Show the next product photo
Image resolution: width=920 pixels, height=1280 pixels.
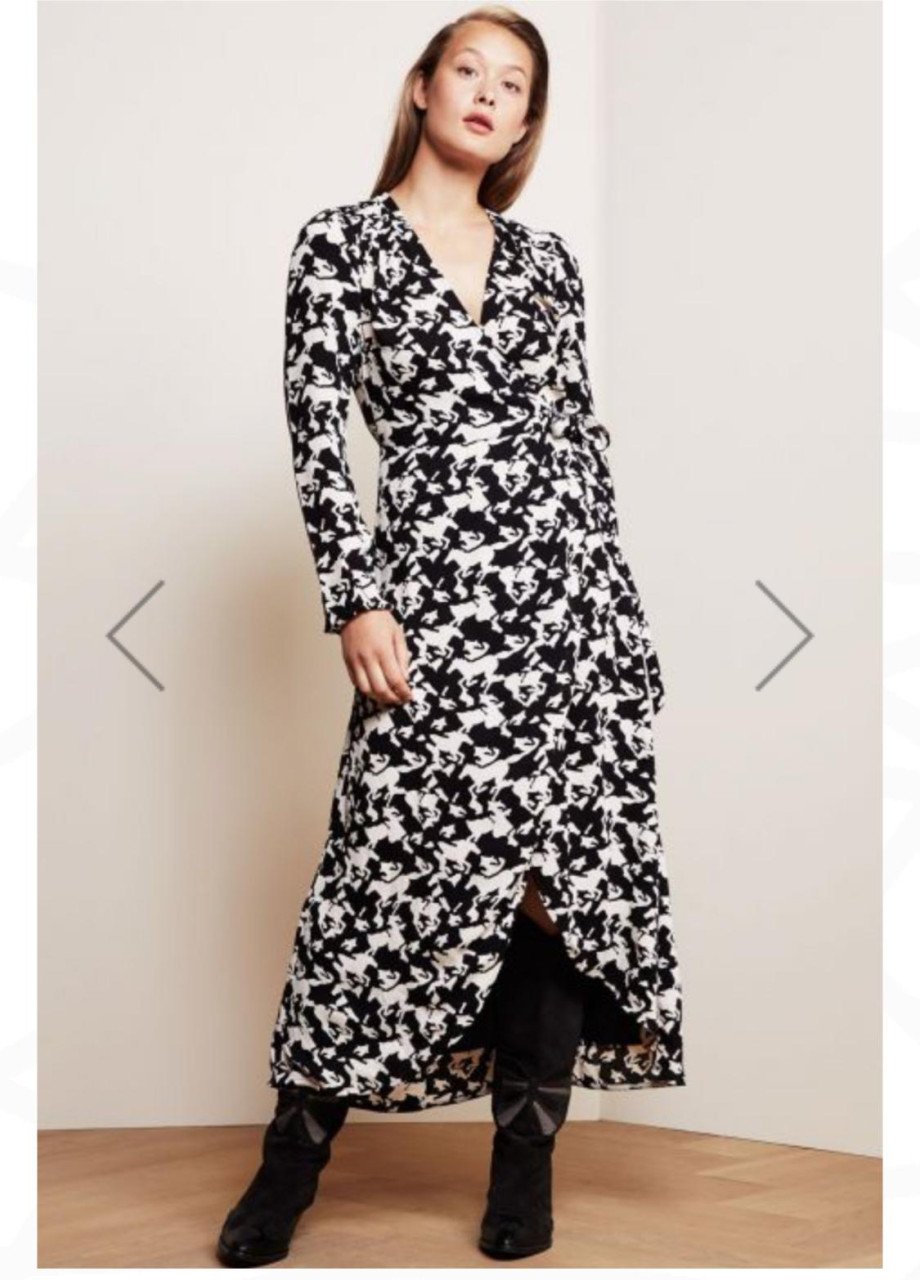click(x=783, y=635)
